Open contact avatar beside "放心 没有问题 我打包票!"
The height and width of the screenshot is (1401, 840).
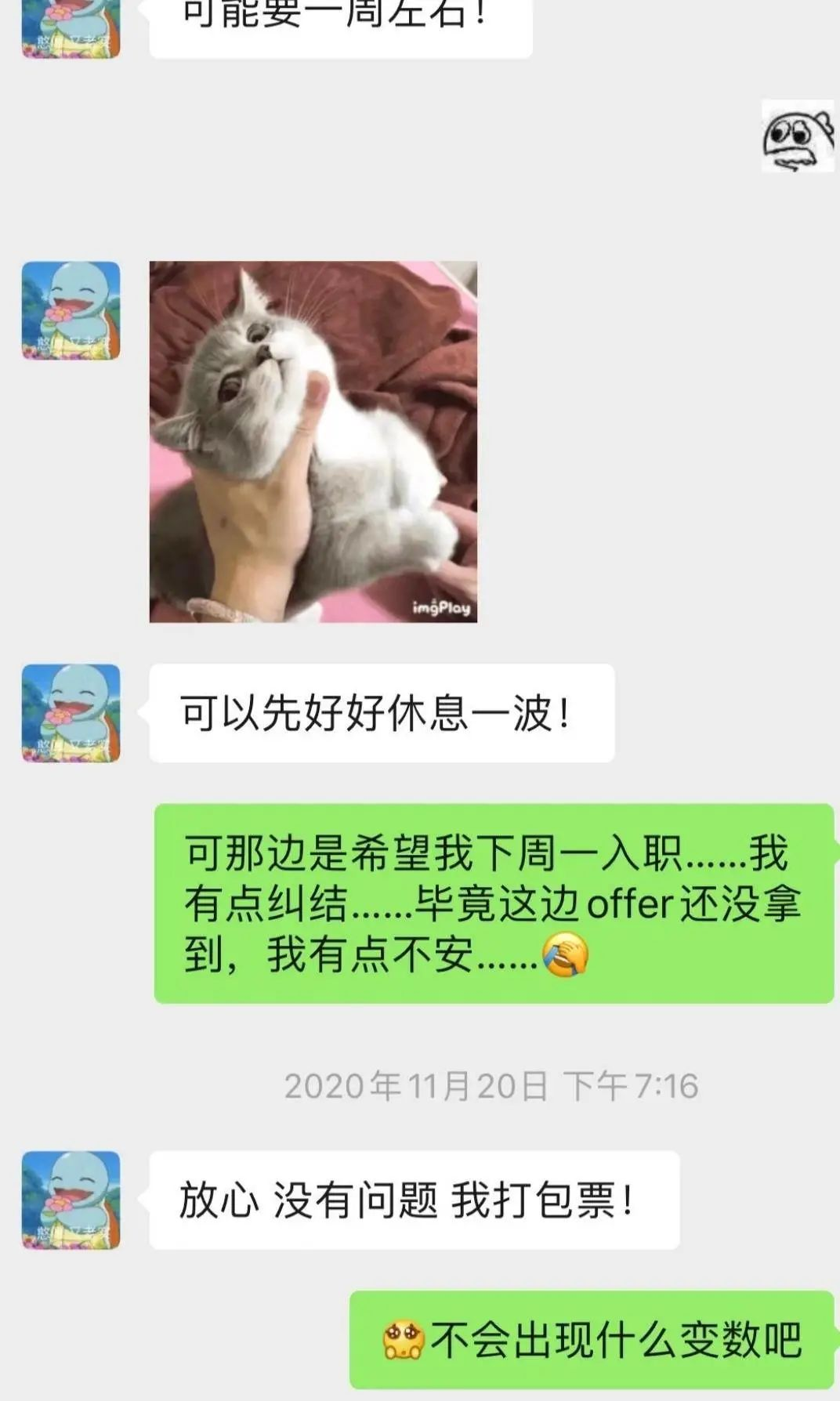pyautogui.click(x=71, y=1199)
